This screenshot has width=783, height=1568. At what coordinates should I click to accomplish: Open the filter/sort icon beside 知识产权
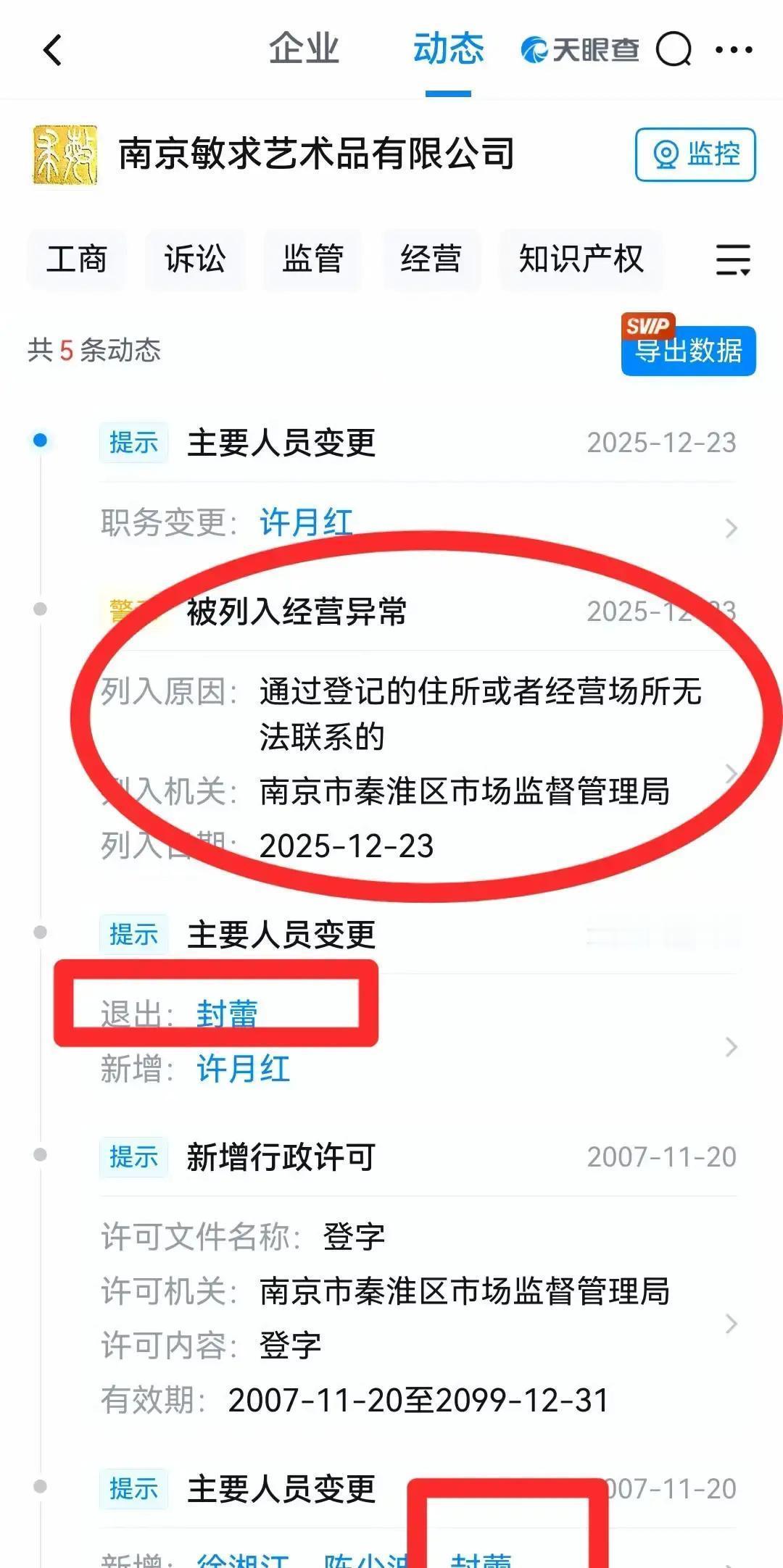732,261
